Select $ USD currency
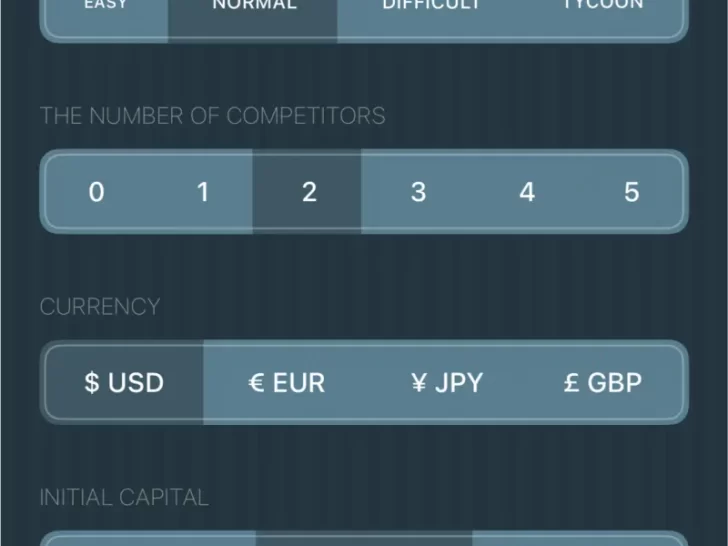728x546 pixels. pyautogui.click(x=124, y=382)
